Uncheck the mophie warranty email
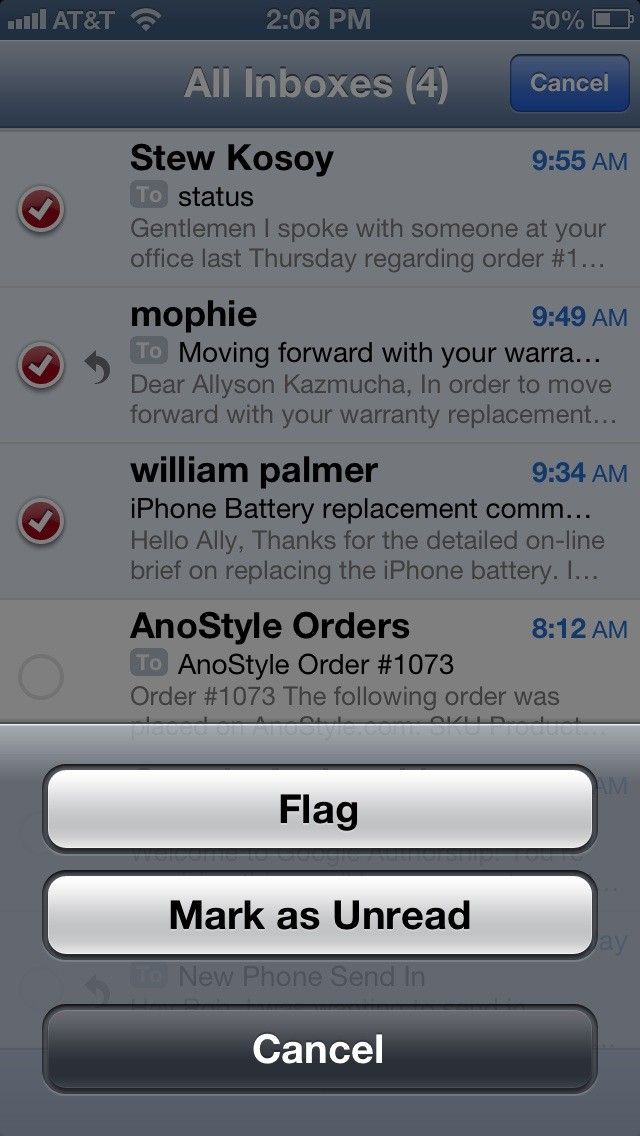This screenshot has height=1136, width=640. [41, 366]
